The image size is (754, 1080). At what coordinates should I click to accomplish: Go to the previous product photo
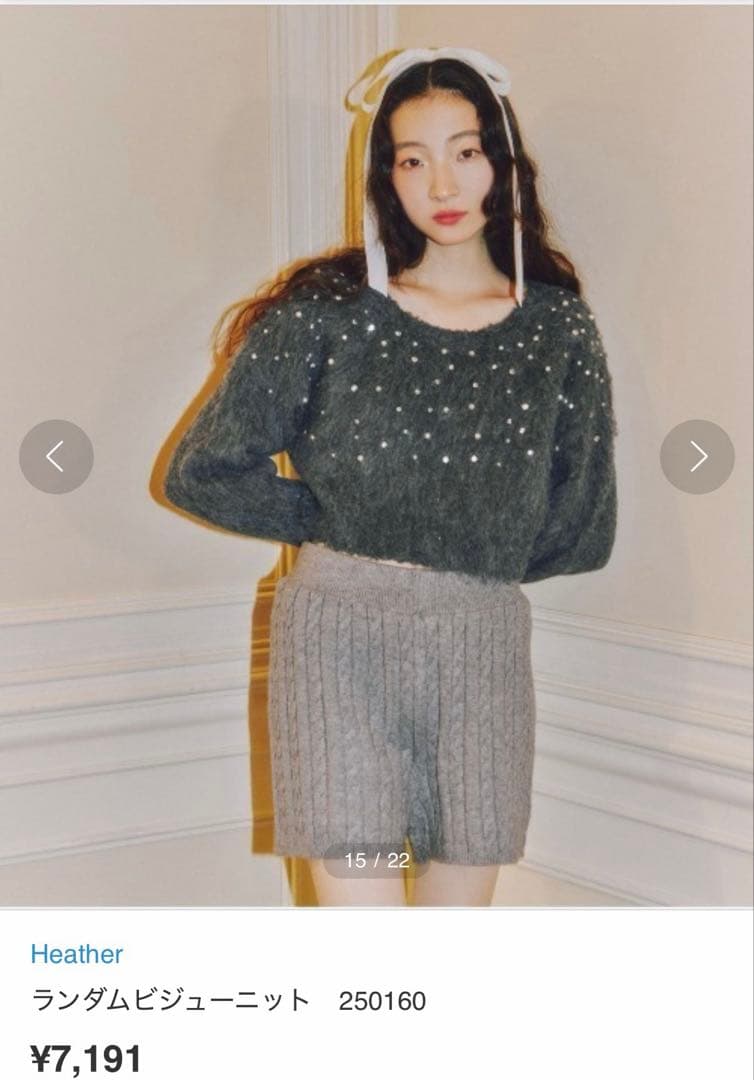point(56,457)
